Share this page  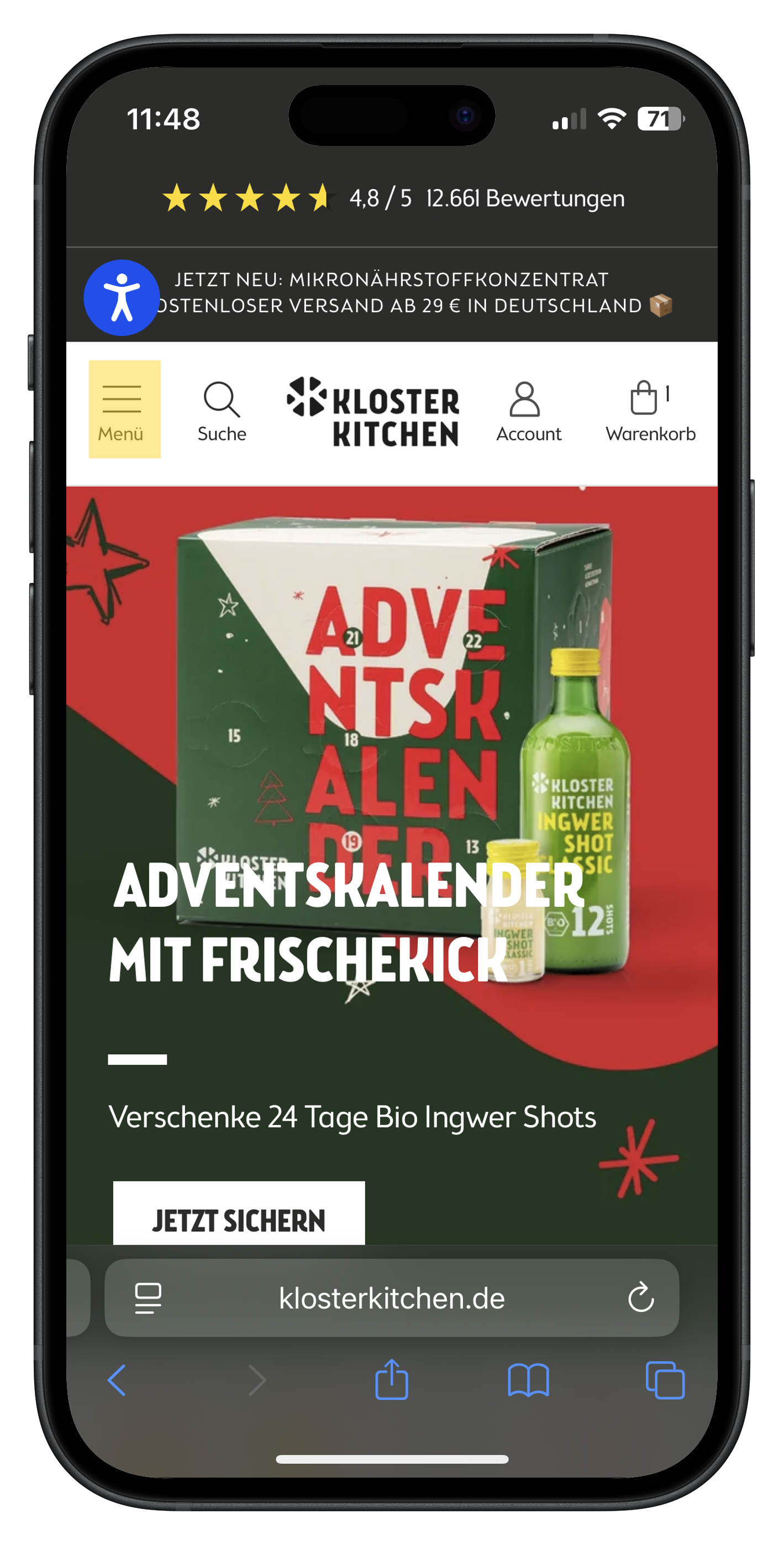[x=392, y=1380]
